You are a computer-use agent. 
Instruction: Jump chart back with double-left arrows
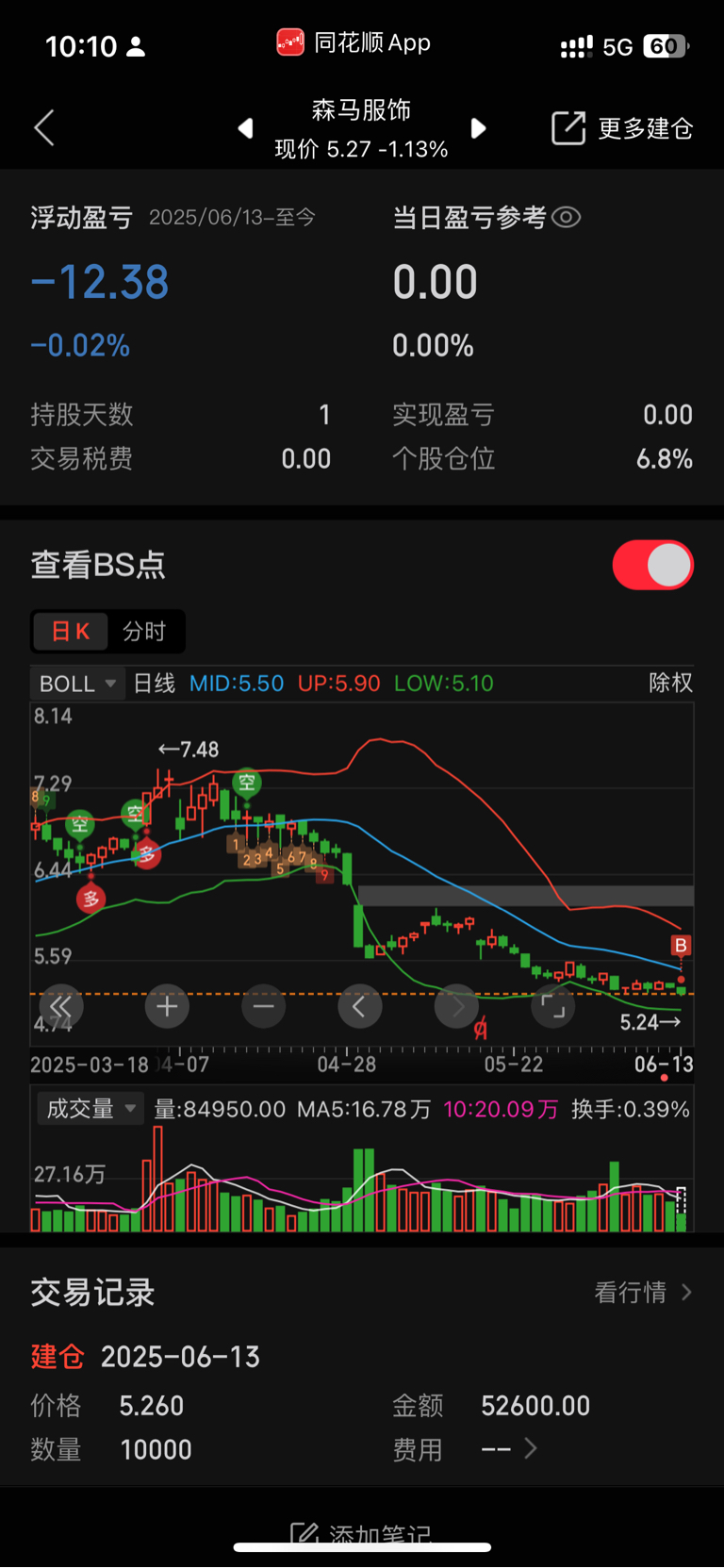[60, 1007]
